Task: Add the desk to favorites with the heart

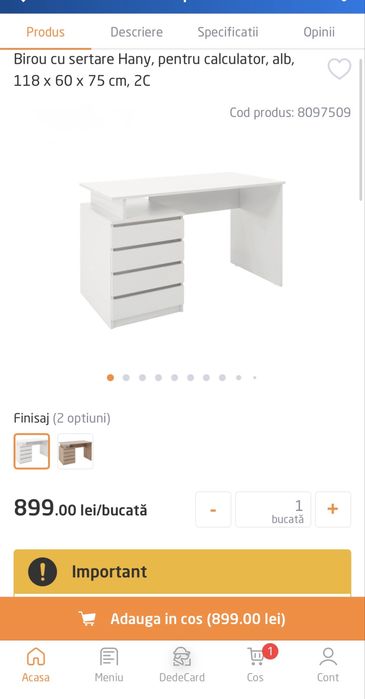Action: coord(339,69)
